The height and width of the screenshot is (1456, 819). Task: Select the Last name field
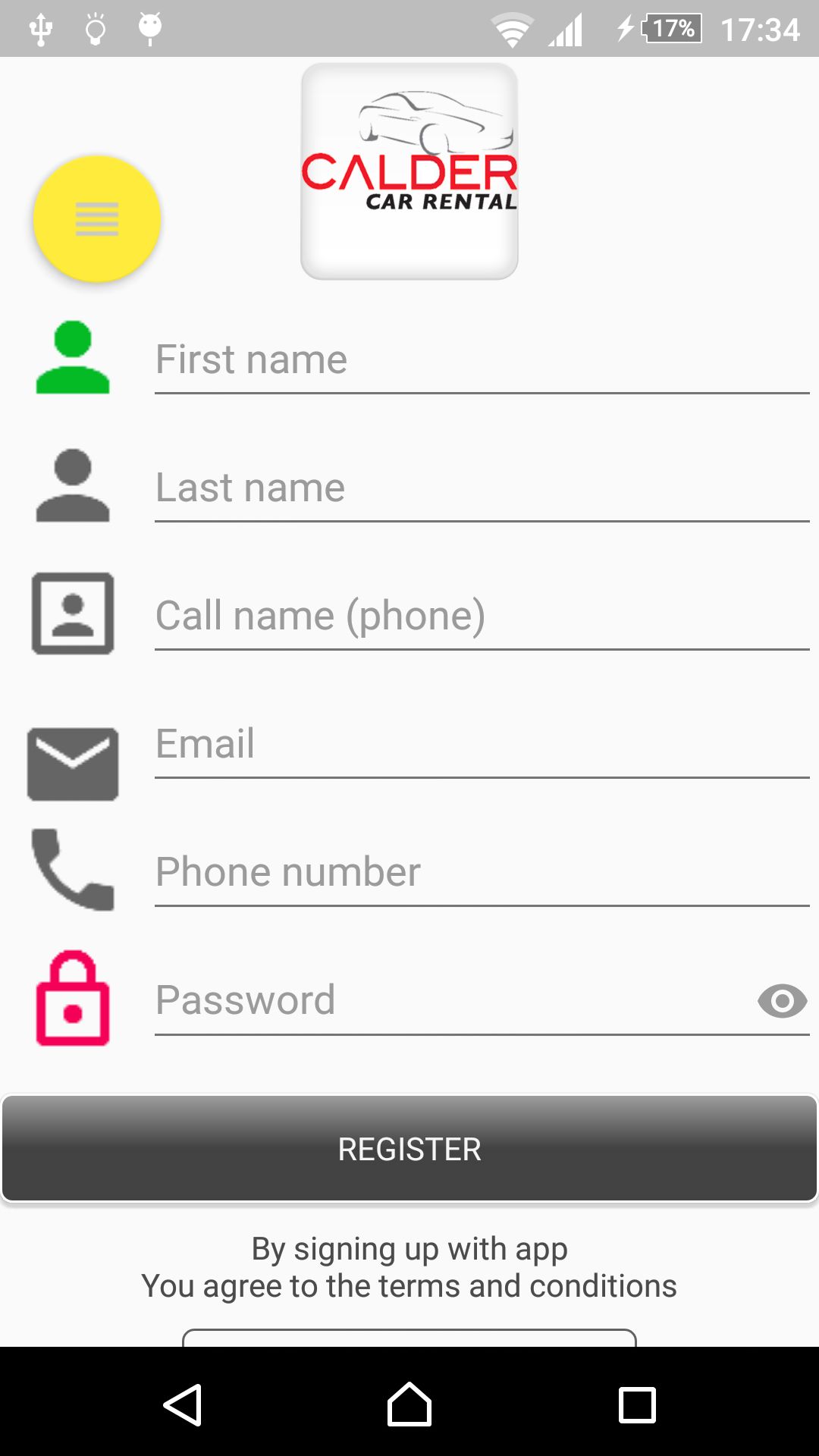tap(482, 488)
